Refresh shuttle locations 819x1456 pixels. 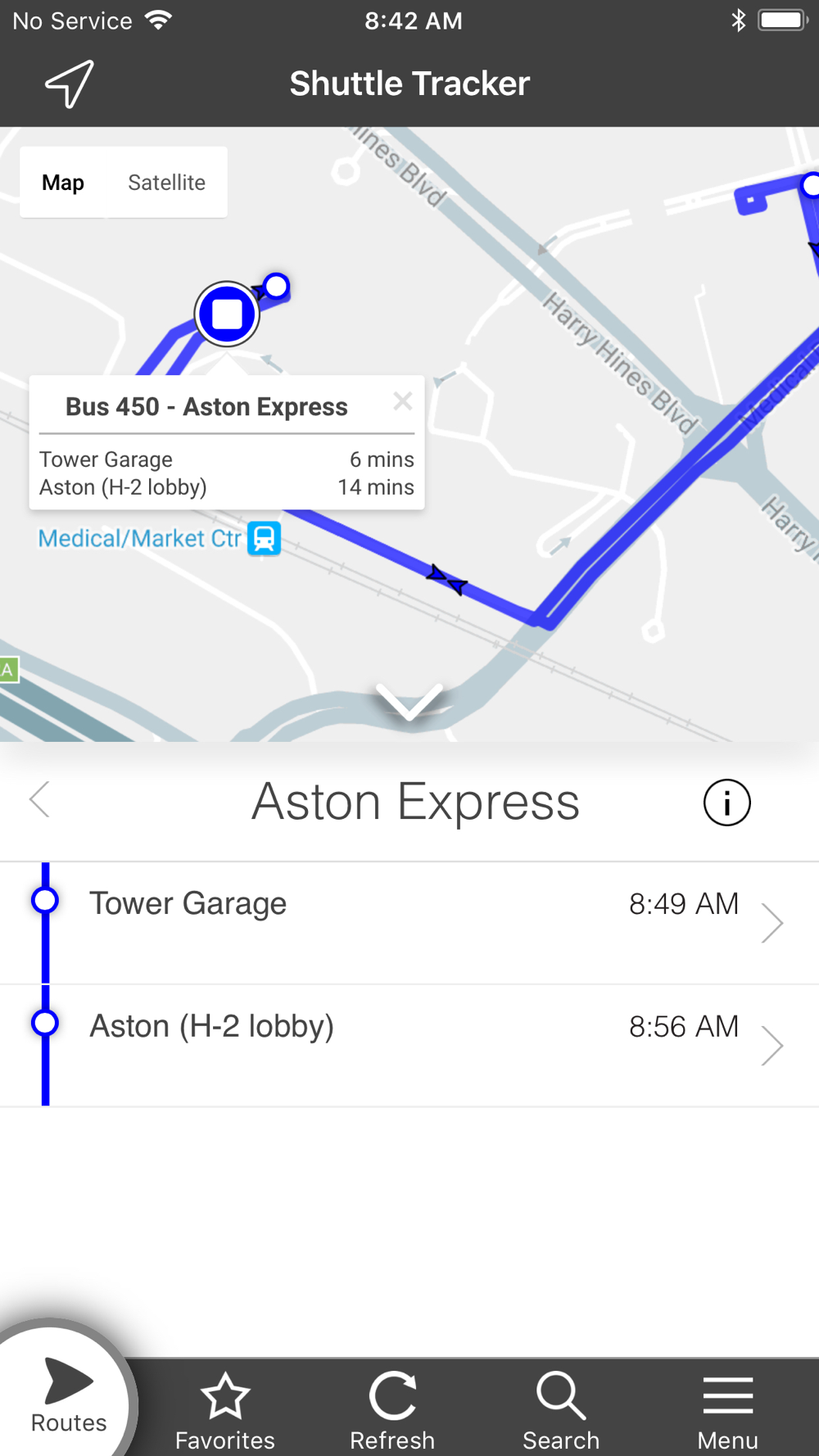(x=392, y=1410)
